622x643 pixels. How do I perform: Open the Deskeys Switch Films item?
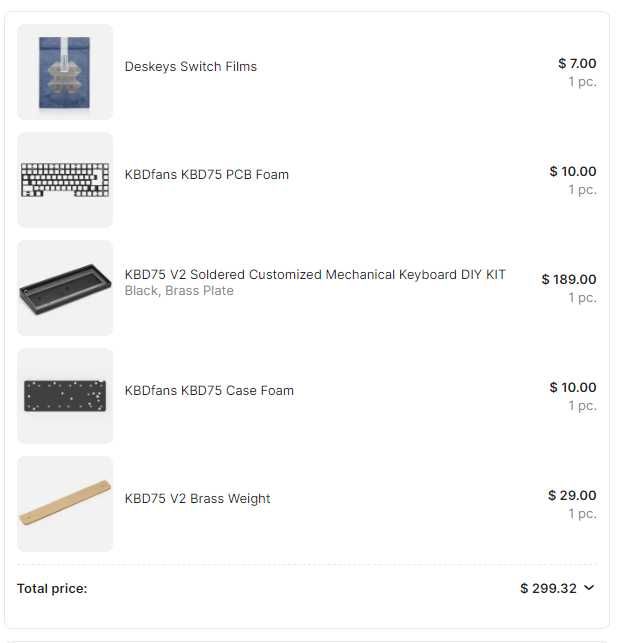click(x=190, y=67)
